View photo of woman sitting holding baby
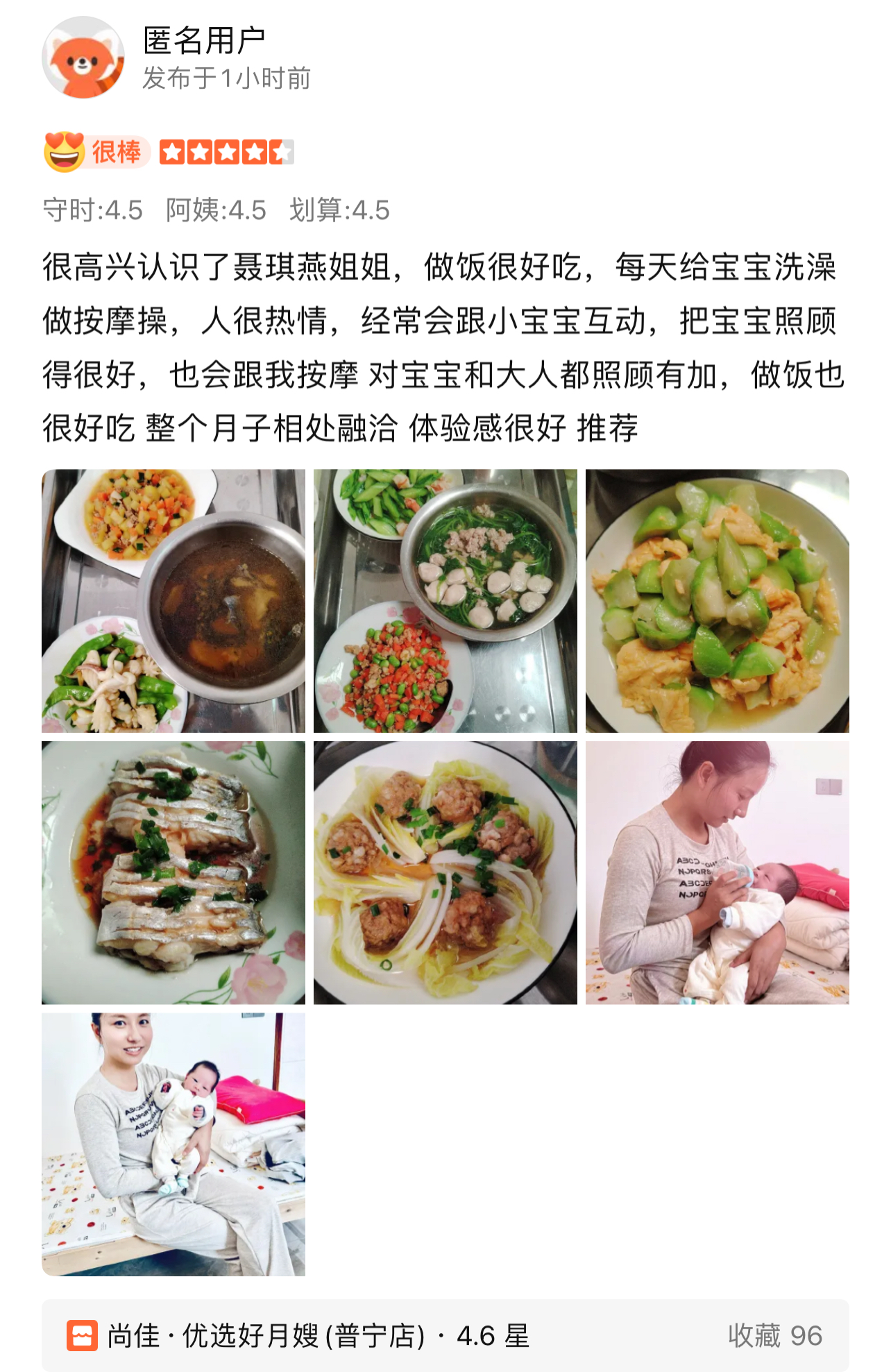The image size is (891, 1372). tap(173, 1144)
